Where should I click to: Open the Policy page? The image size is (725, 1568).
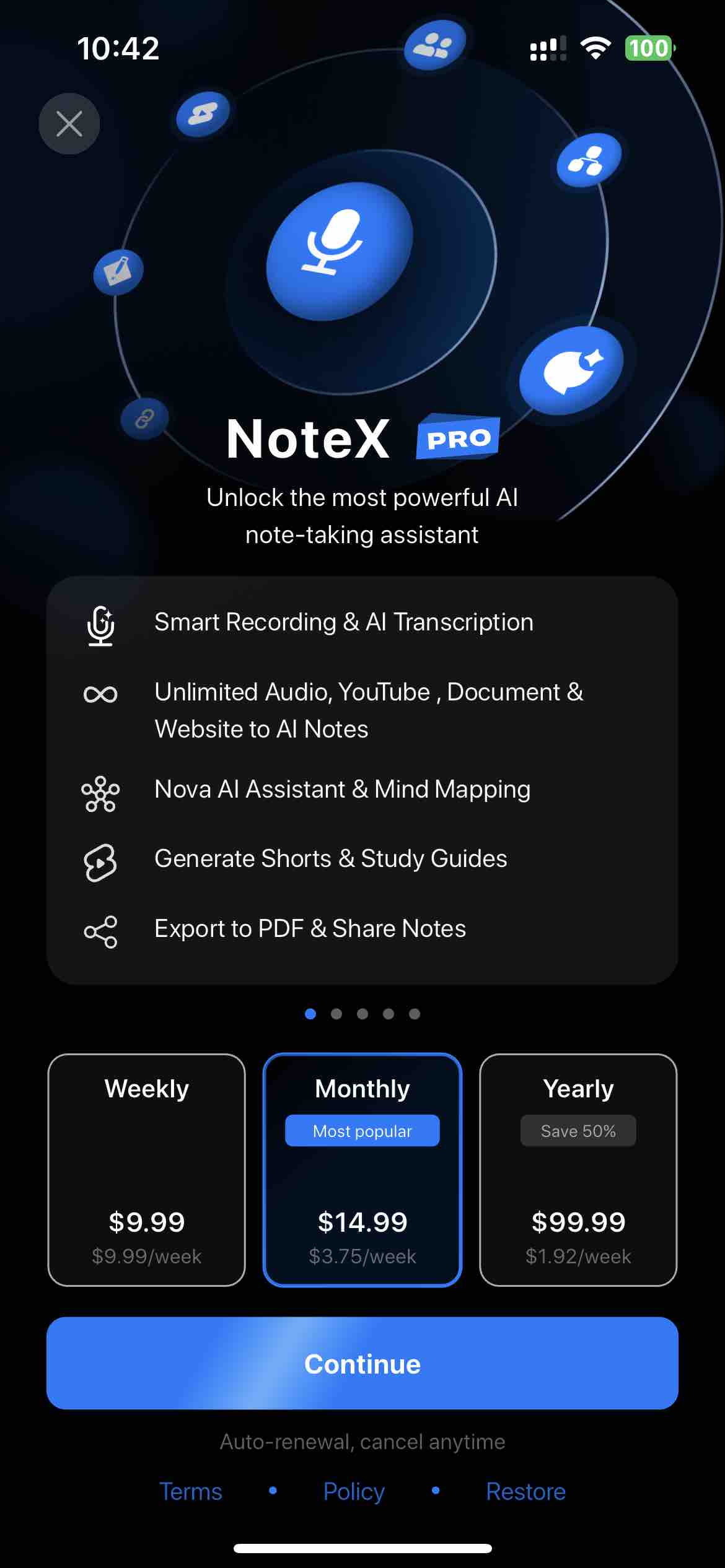tap(353, 1491)
